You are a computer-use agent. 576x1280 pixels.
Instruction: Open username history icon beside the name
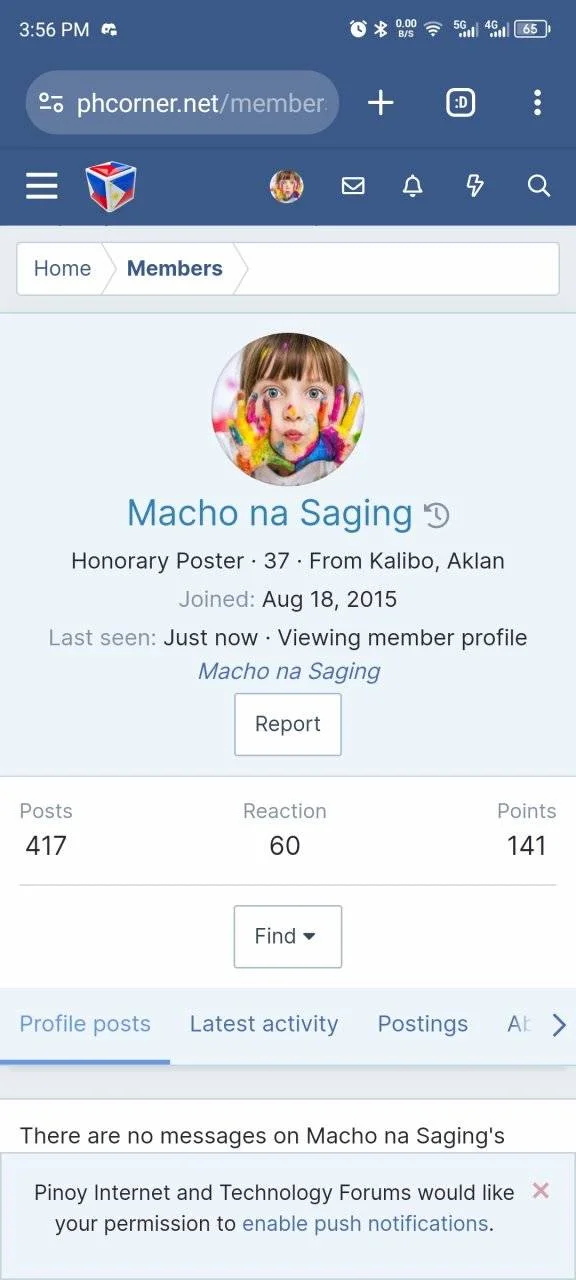point(437,516)
